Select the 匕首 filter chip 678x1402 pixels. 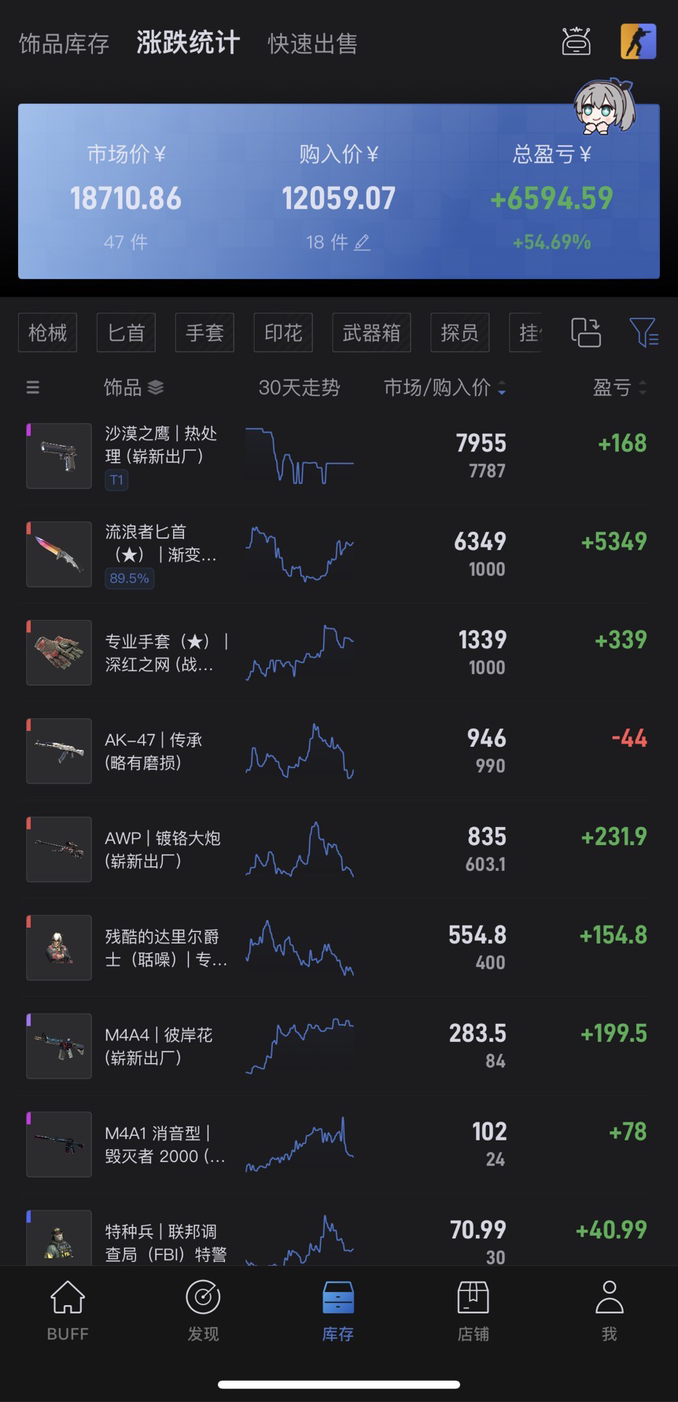coord(126,333)
